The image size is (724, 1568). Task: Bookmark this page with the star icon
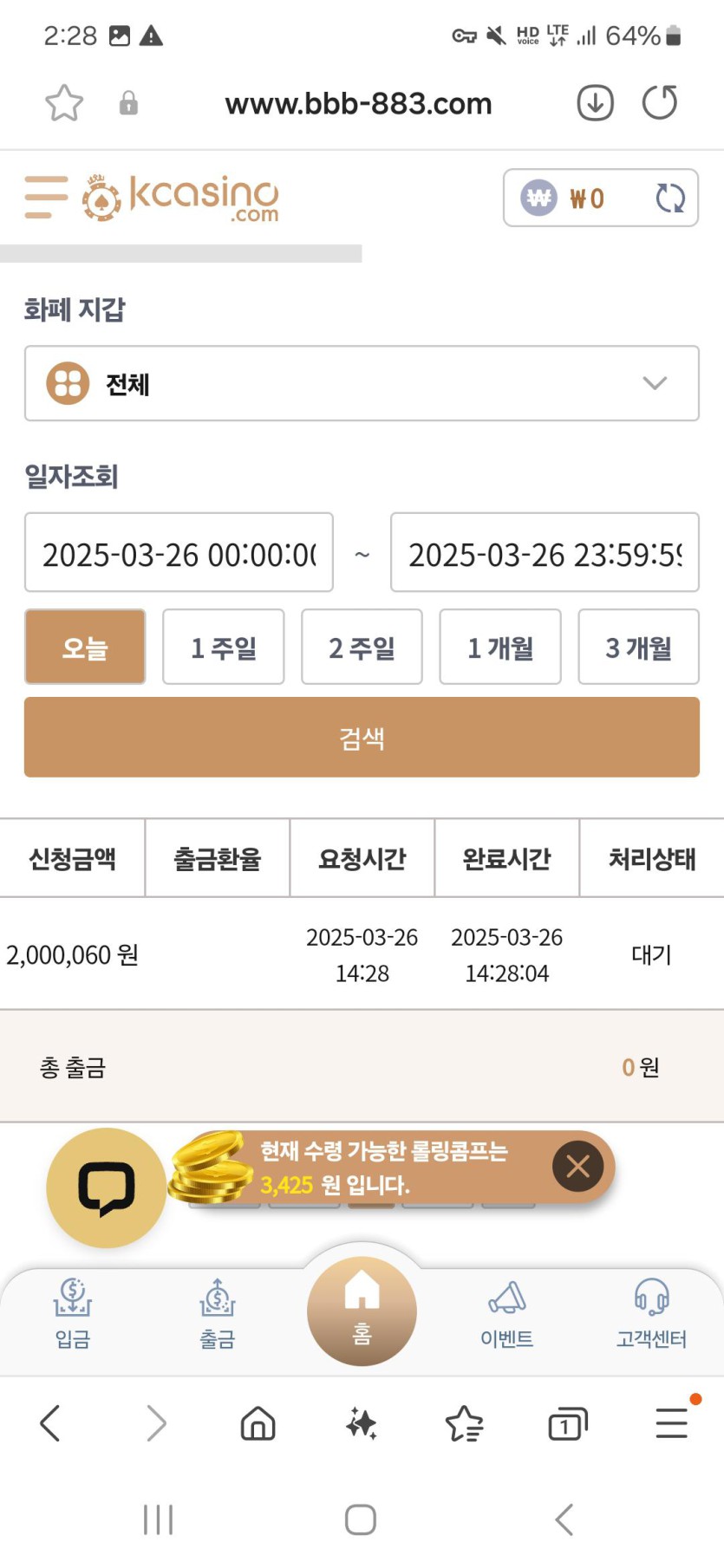(64, 103)
